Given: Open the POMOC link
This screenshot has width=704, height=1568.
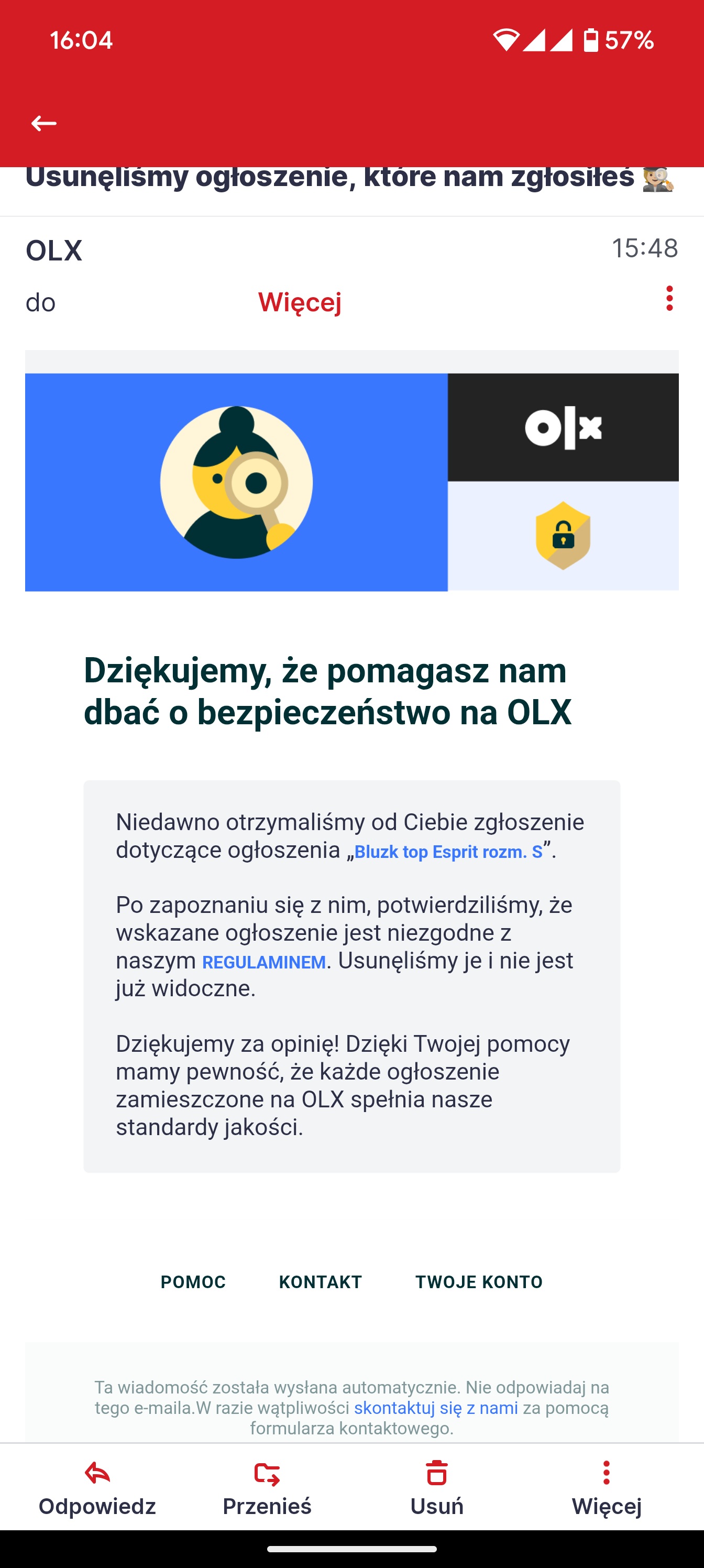Looking at the screenshot, I should click(x=193, y=1282).
